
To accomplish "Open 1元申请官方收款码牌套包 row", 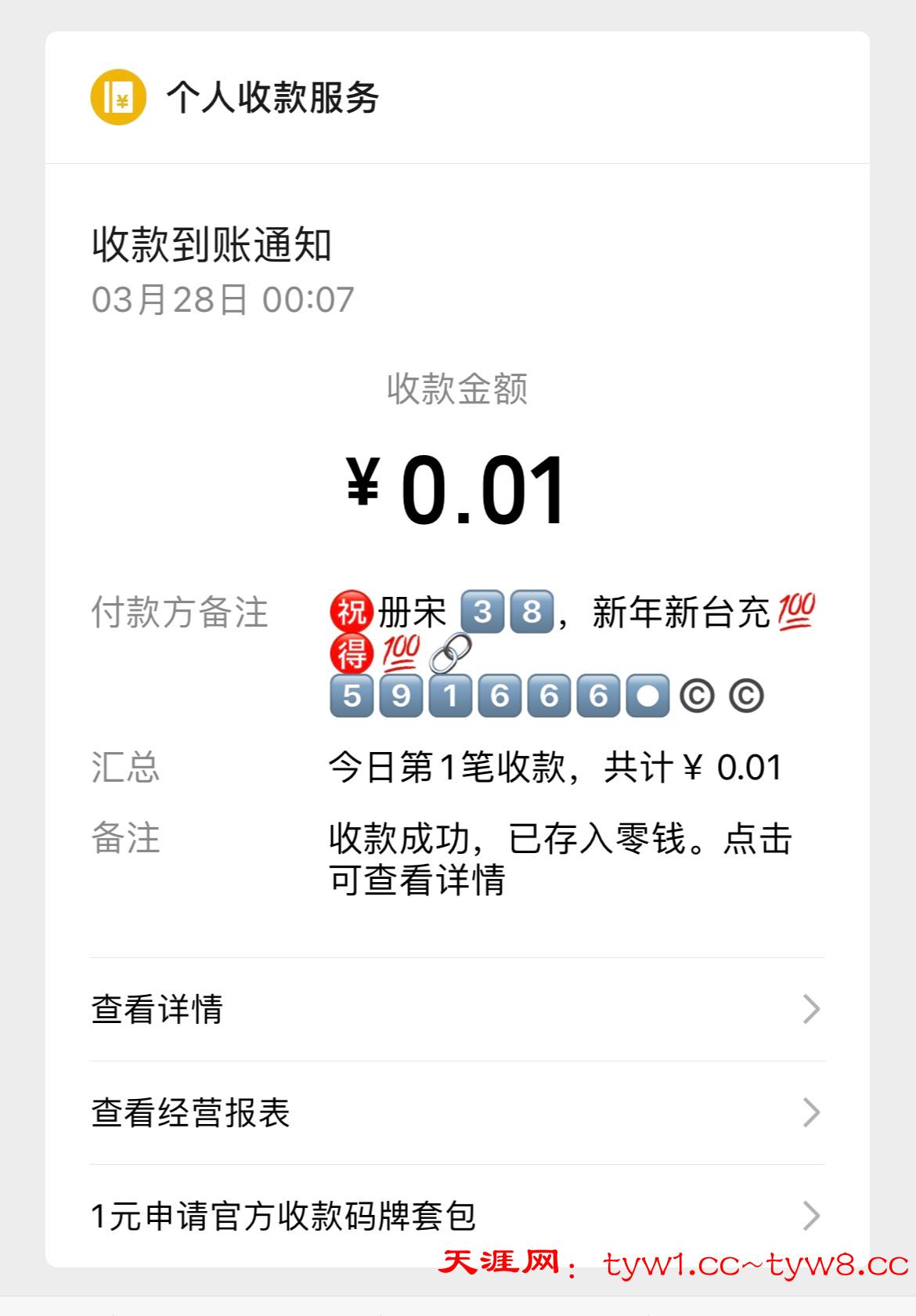I will point(457,1216).
